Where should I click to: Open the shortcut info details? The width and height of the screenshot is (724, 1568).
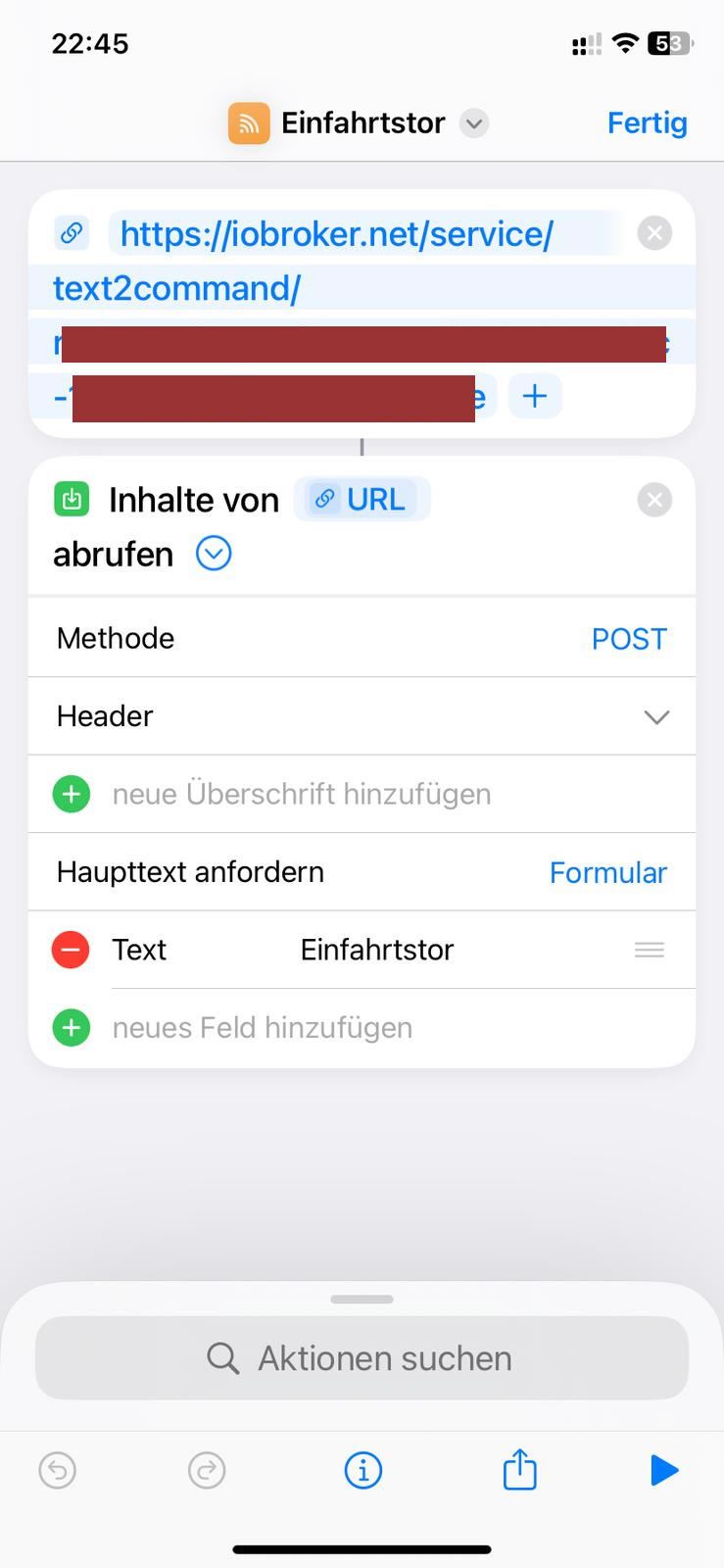[362, 1470]
